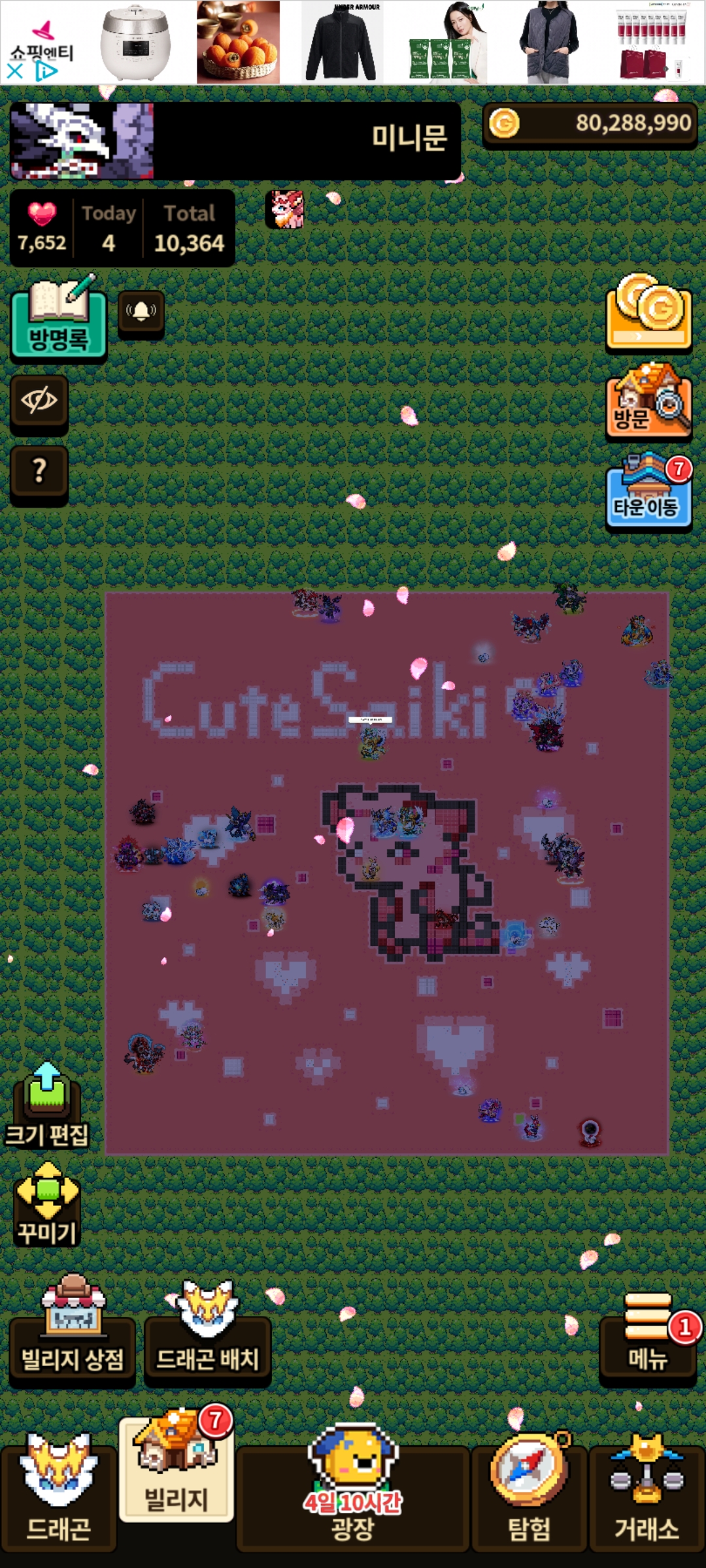Open the 방명록 guestbook
The height and width of the screenshot is (1568, 706).
coord(59,320)
